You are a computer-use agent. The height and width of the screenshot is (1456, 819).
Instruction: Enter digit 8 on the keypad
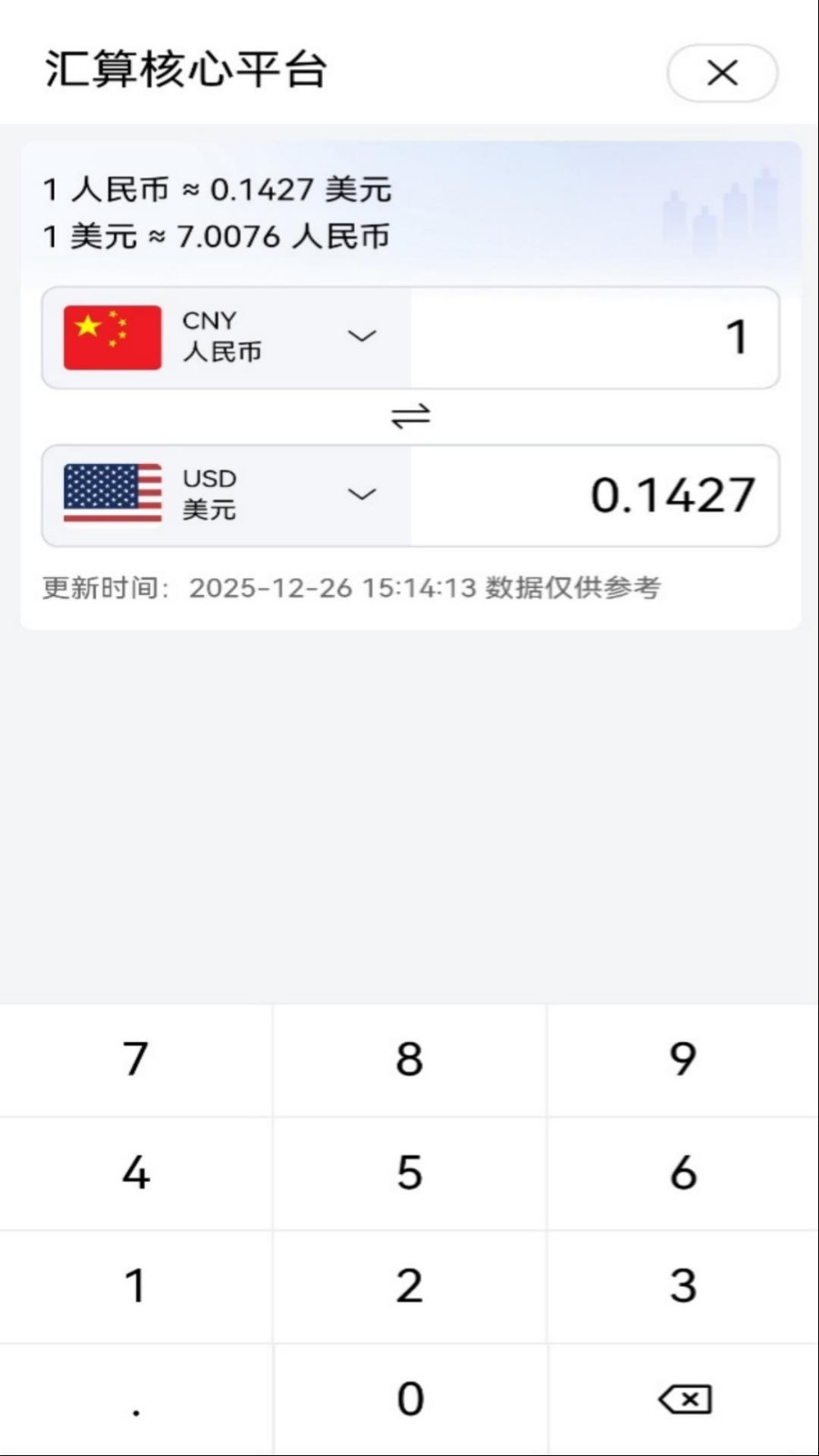tap(409, 1059)
